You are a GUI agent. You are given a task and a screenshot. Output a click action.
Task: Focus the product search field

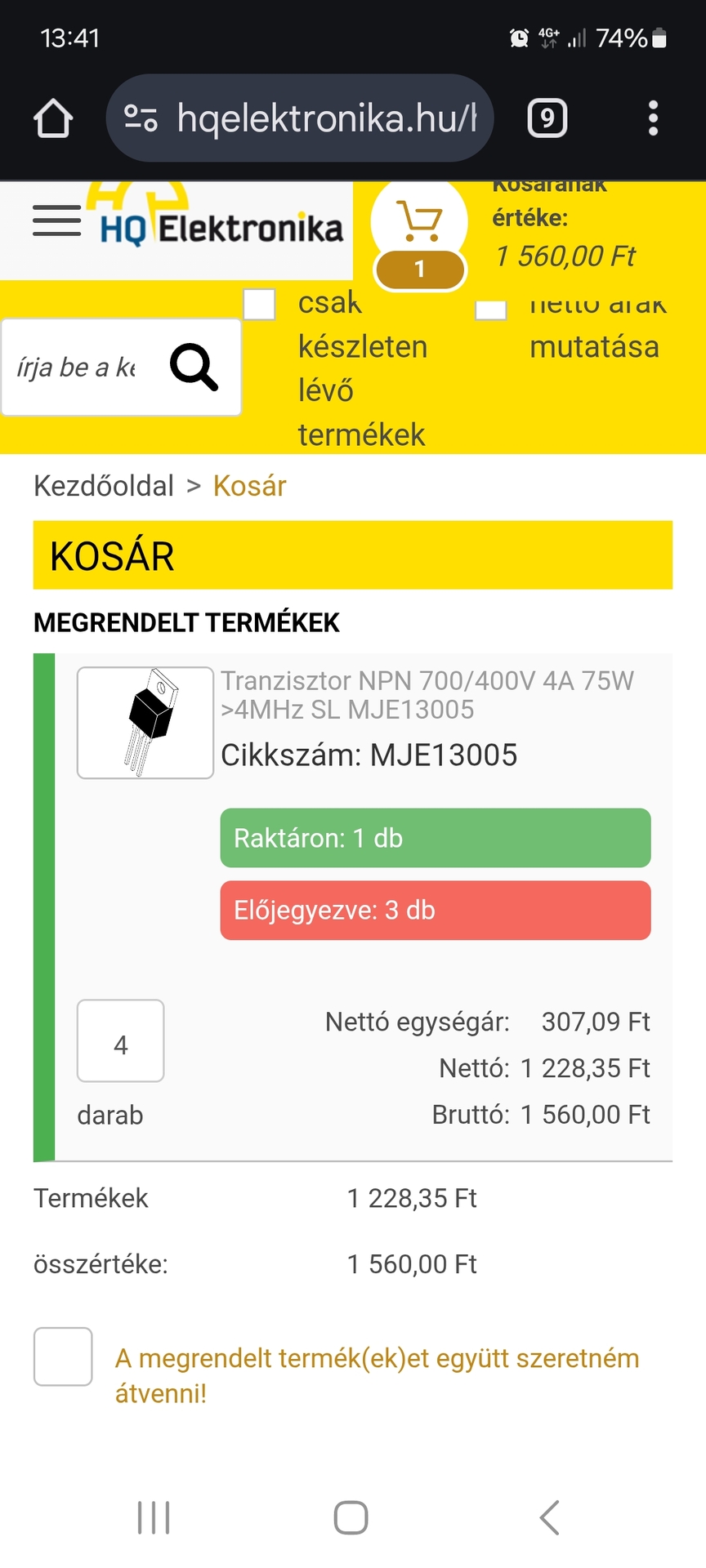78,367
